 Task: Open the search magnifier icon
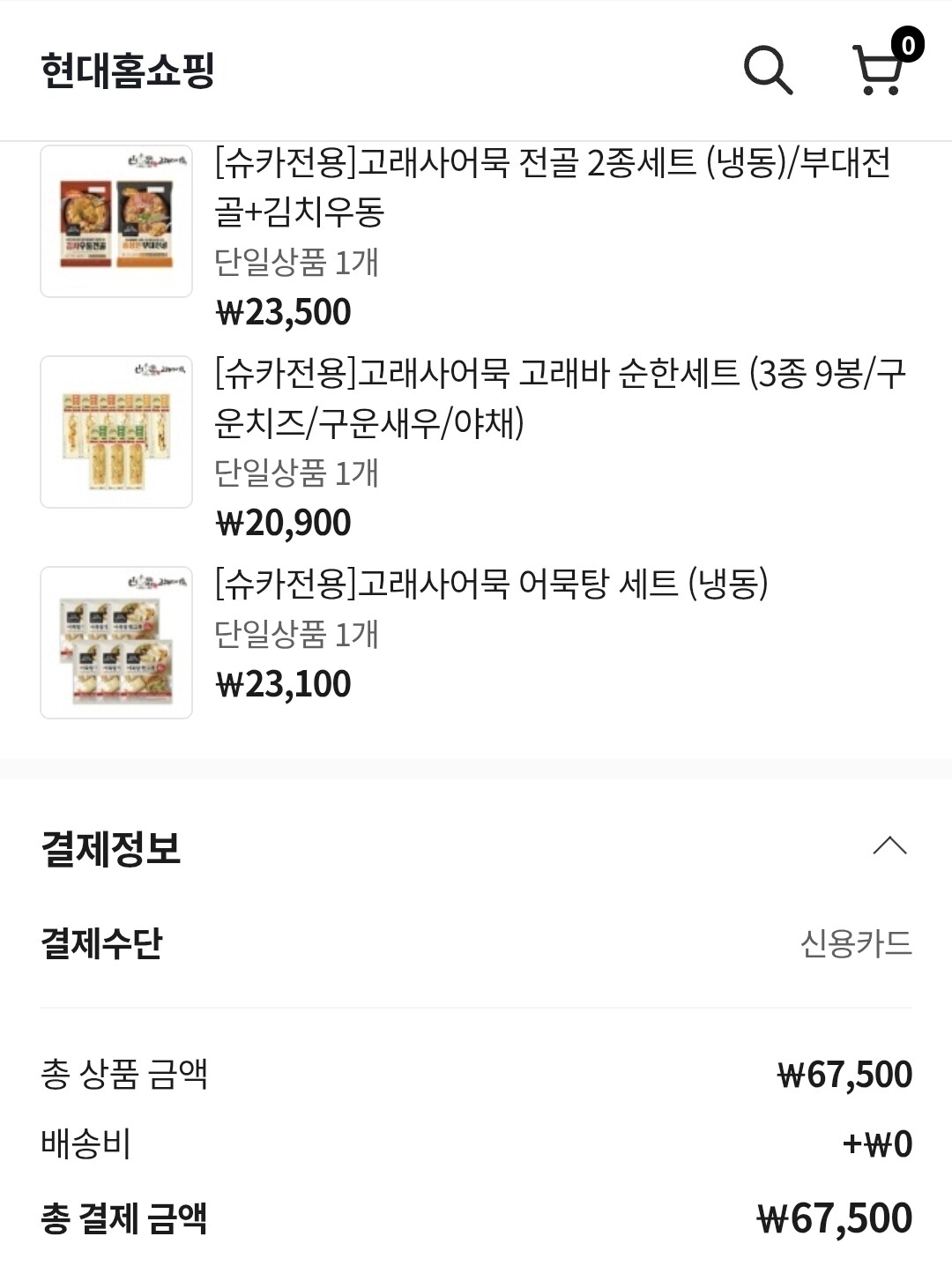768,70
